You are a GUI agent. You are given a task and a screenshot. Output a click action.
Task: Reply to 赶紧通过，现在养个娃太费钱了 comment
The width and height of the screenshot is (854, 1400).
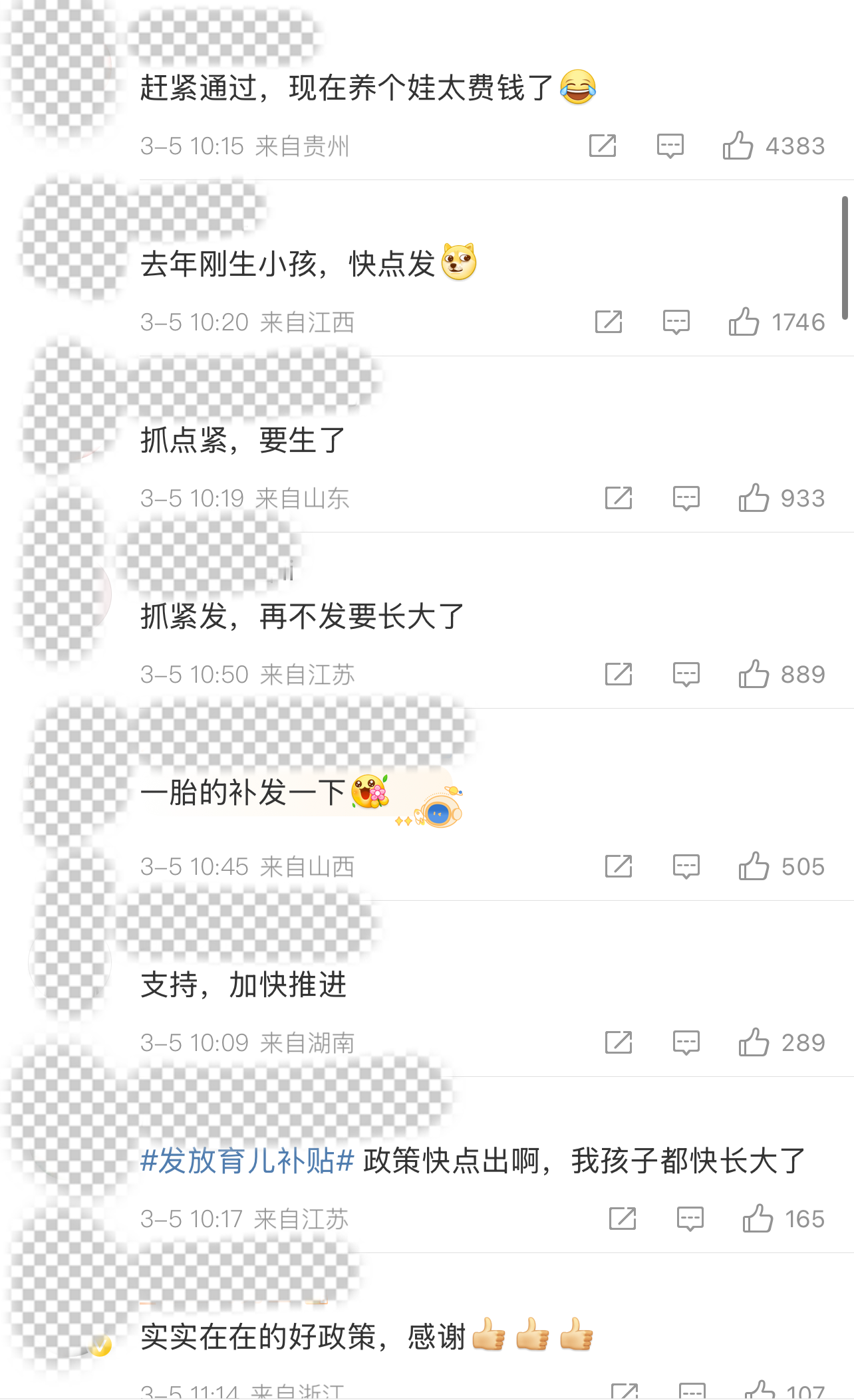pyautogui.click(x=670, y=146)
